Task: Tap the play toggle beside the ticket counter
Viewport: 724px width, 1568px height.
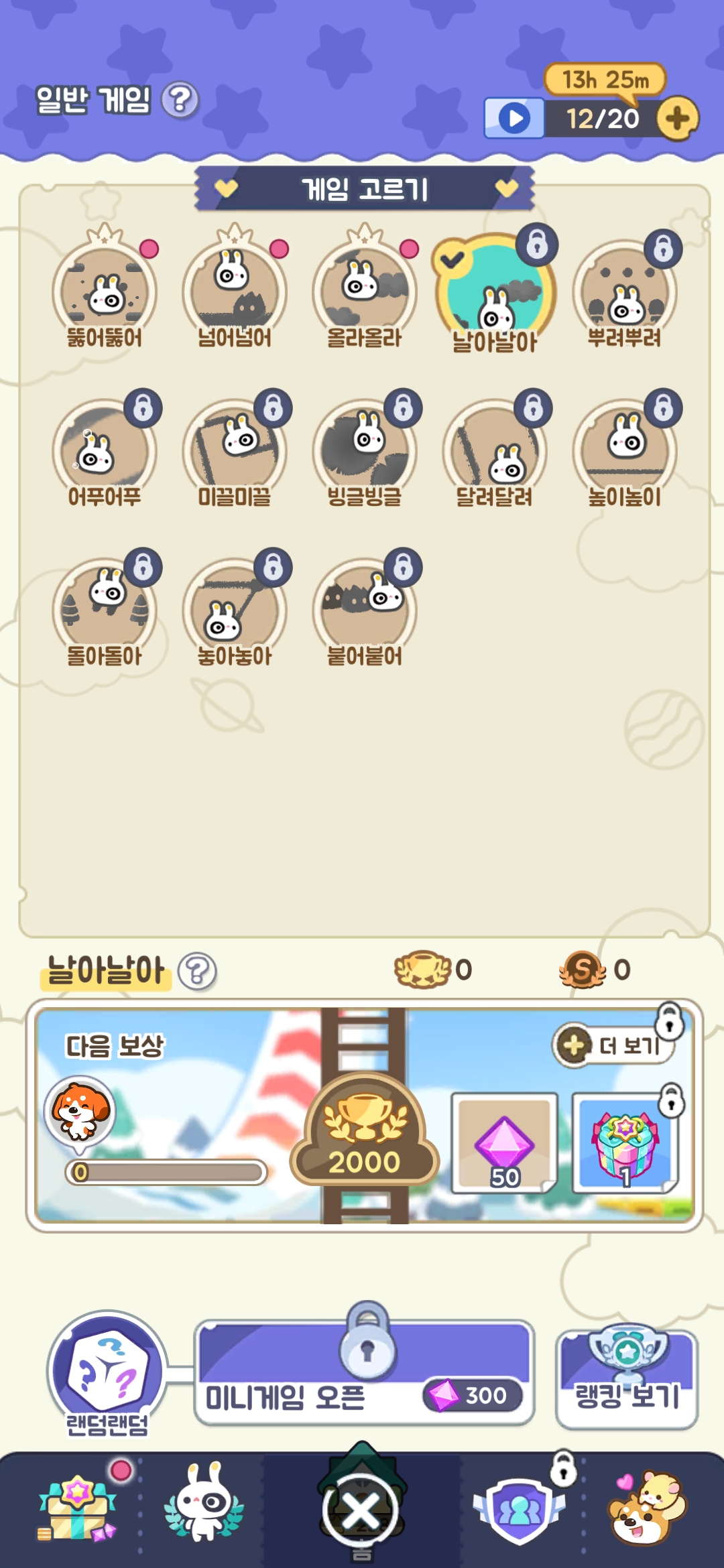Action: tap(514, 117)
